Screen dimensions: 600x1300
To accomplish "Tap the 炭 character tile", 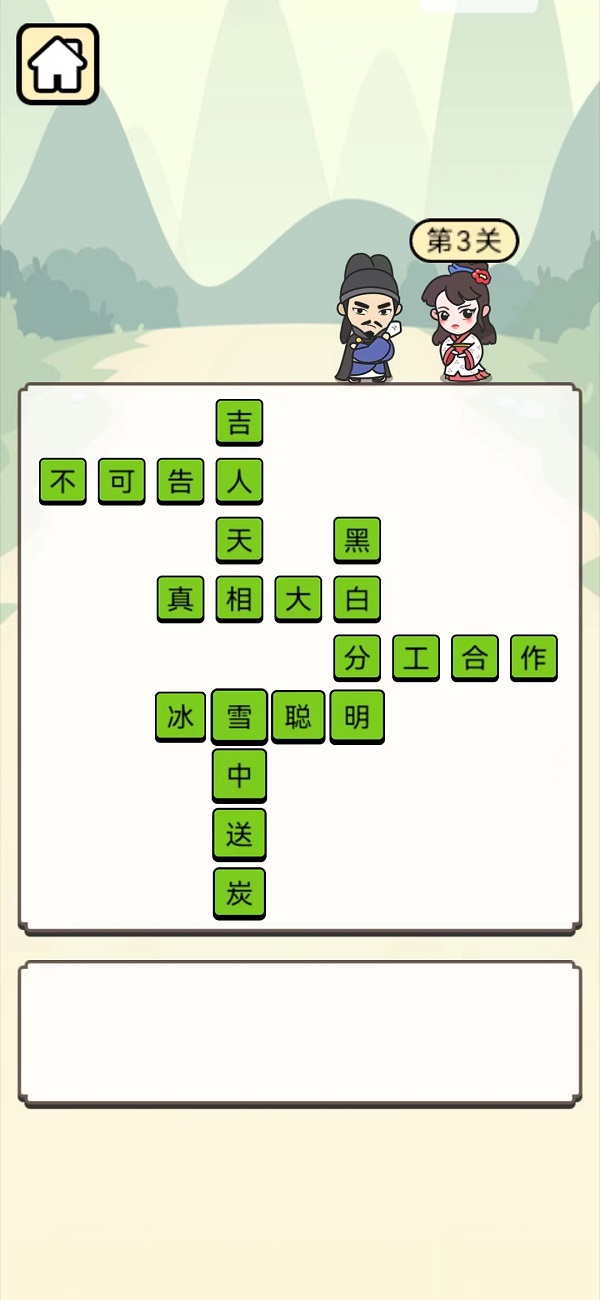I will click(x=239, y=894).
